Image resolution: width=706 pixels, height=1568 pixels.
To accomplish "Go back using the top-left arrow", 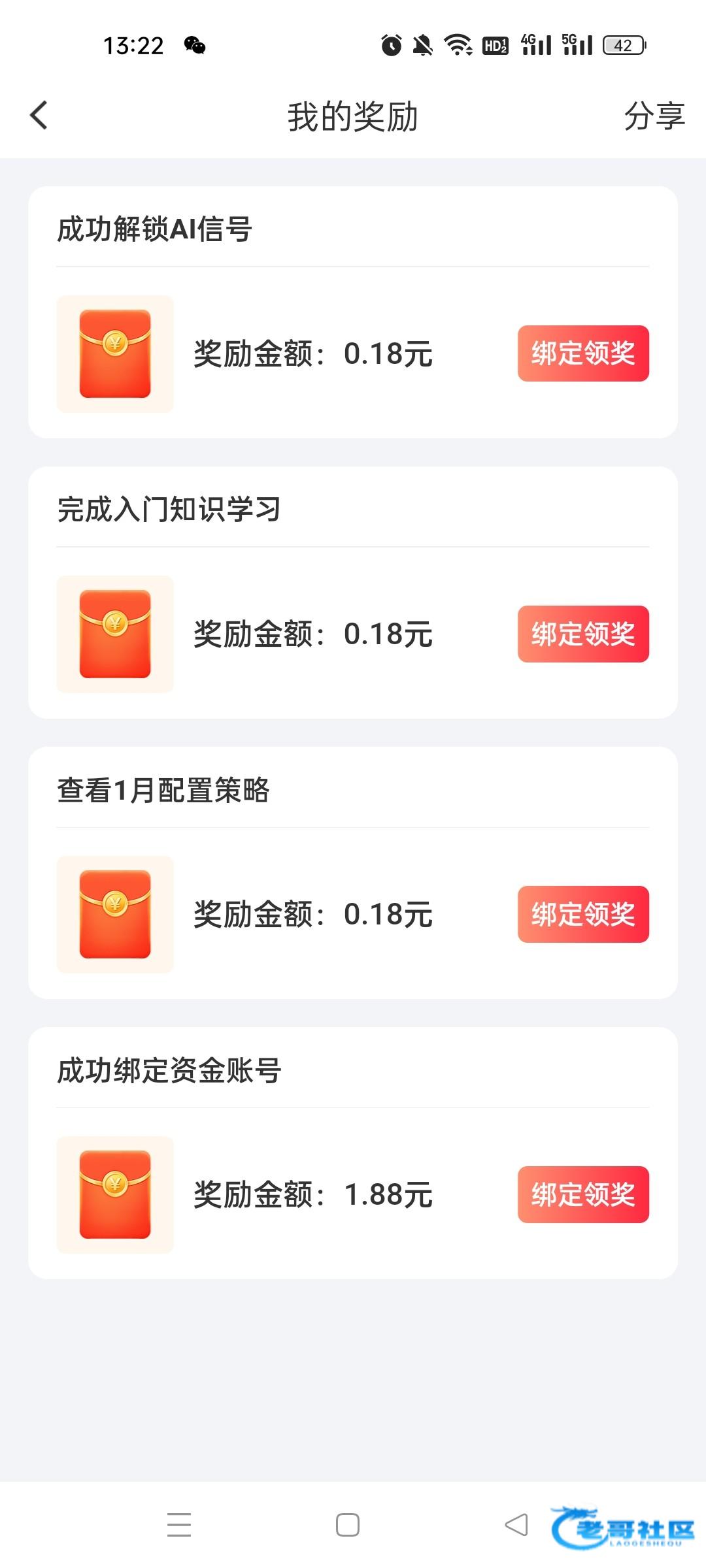I will [x=39, y=116].
